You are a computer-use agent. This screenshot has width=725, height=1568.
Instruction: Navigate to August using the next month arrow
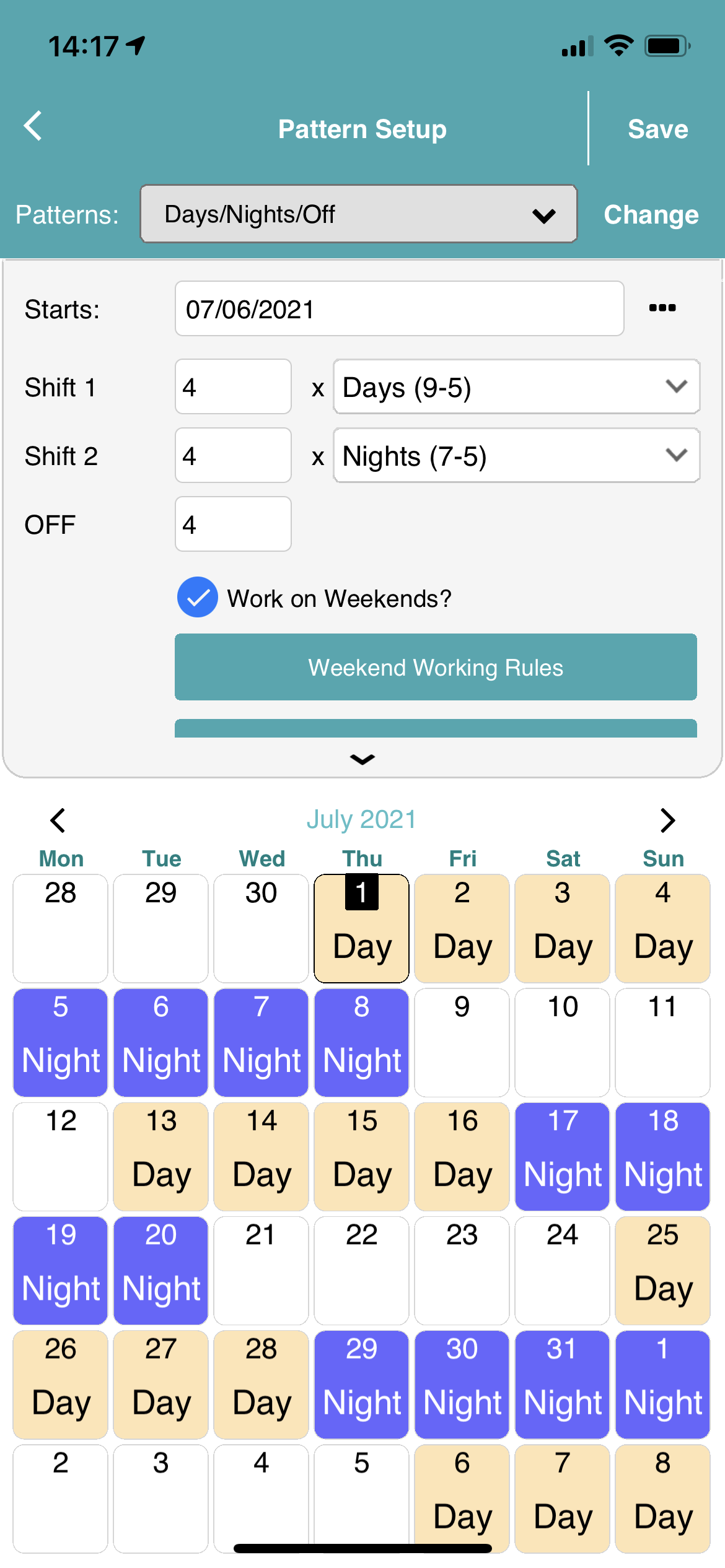667,820
